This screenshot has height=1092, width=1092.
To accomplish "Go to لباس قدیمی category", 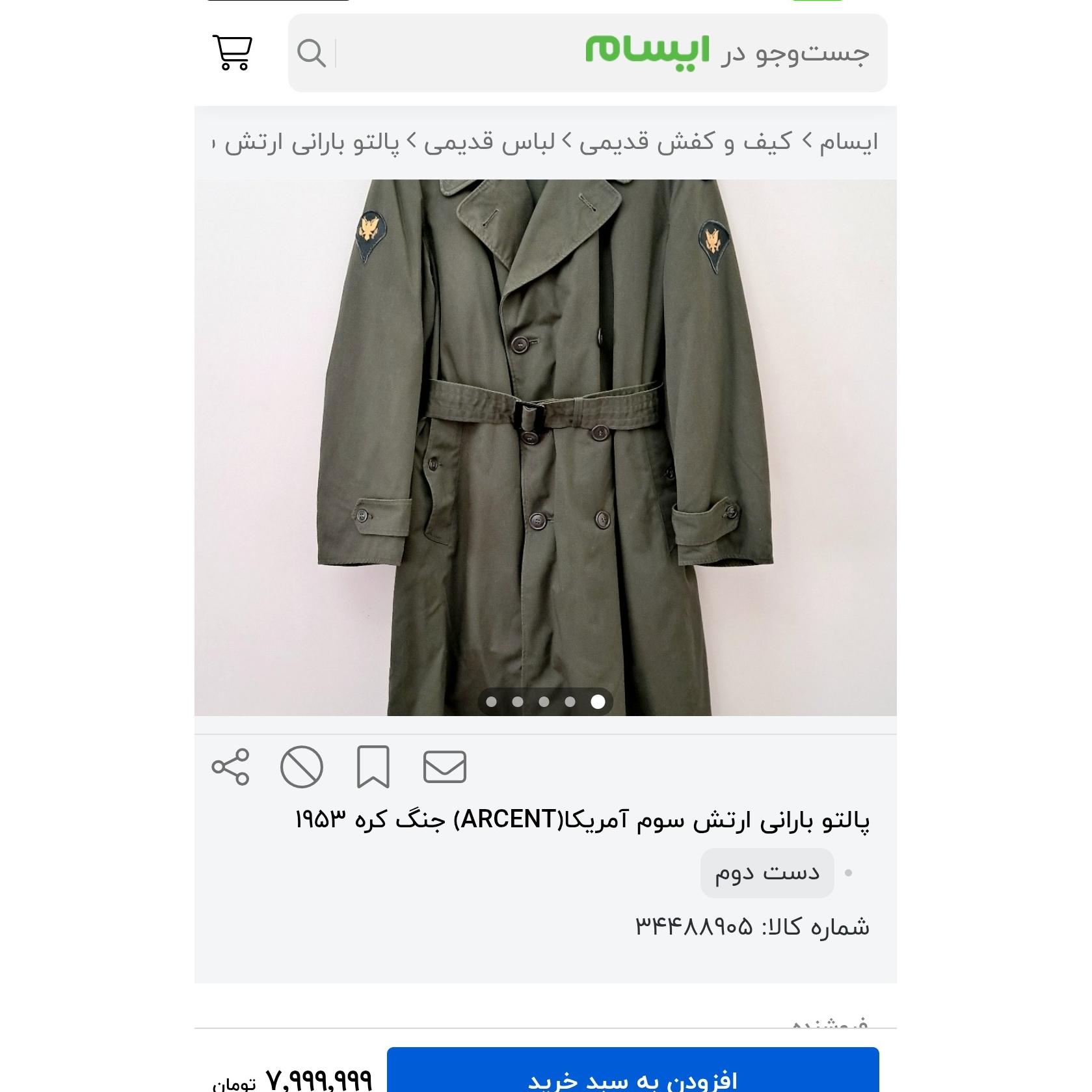I will click(490, 142).
